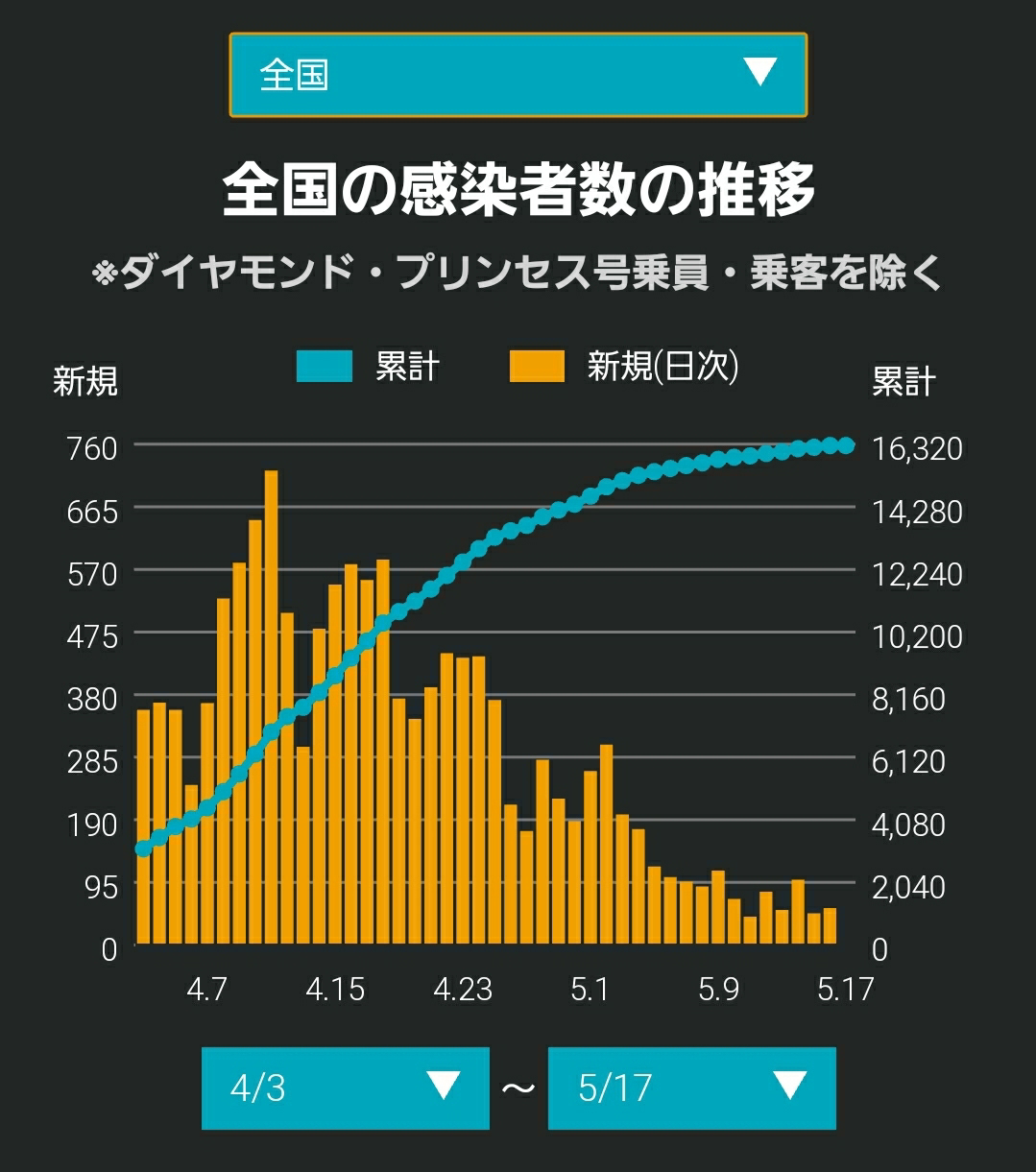Change the 4/3 start date
The width and height of the screenshot is (1036, 1172).
346,1088
